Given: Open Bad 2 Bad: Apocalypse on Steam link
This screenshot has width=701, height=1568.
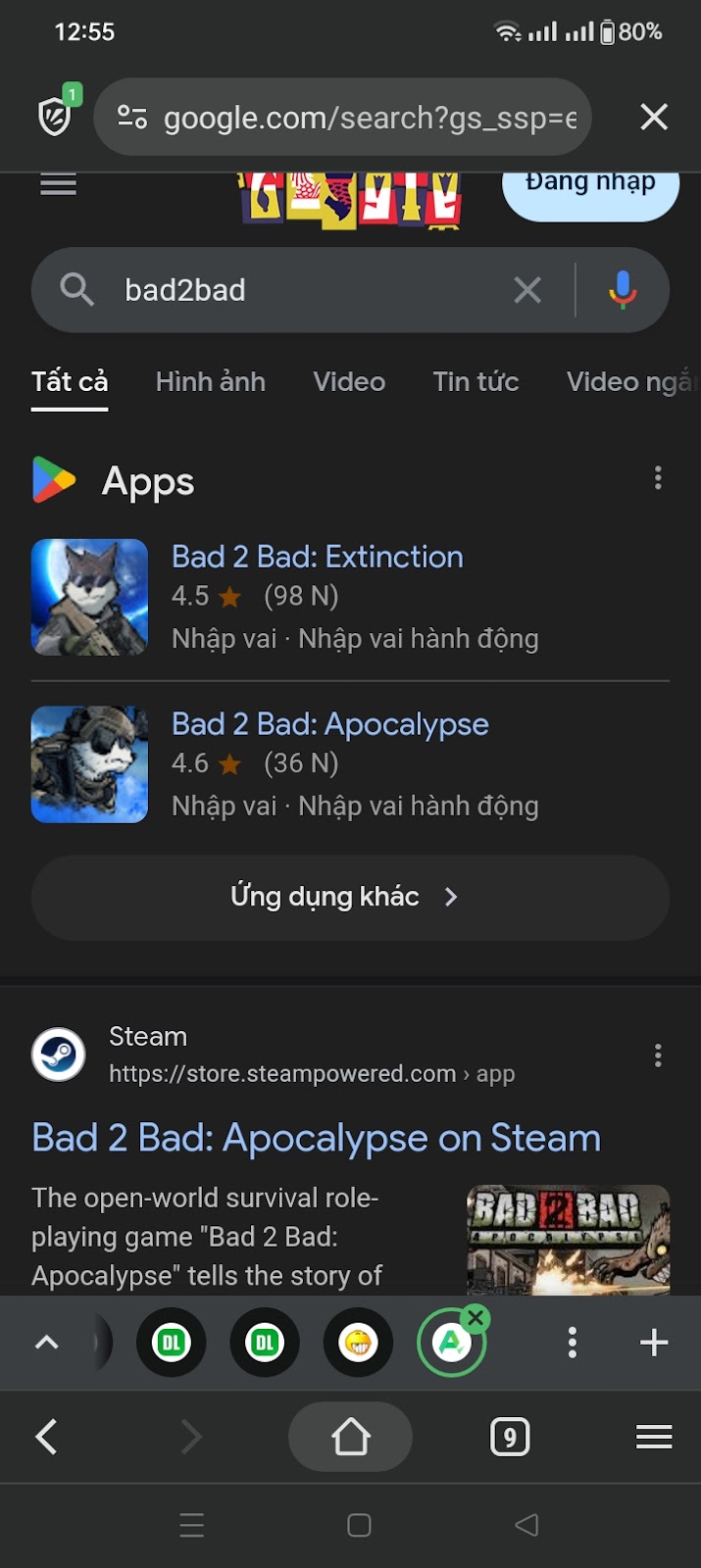Looking at the screenshot, I should [316, 1138].
